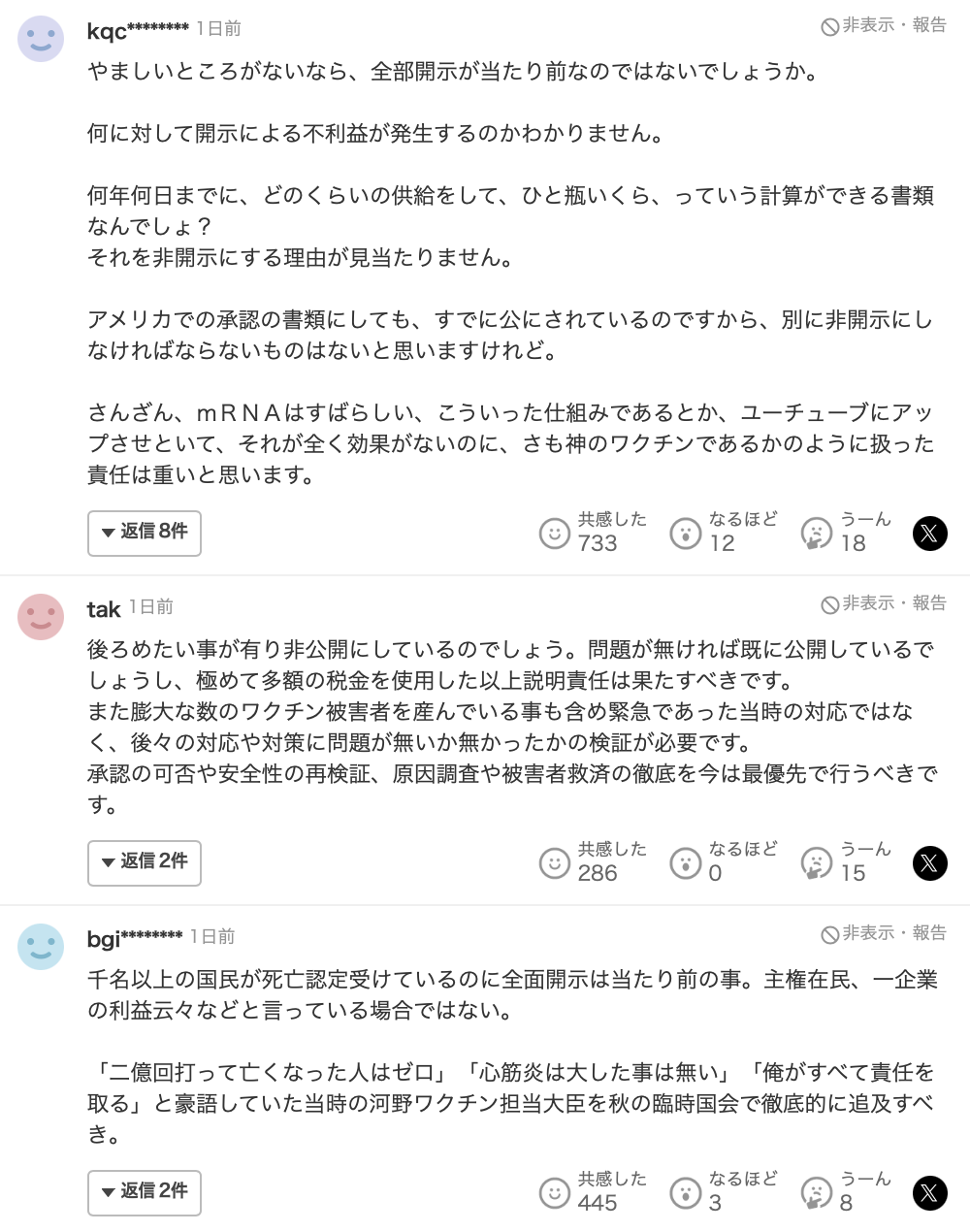Image resolution: width=970 pixels, height=1232 pixels.
Task: Expand the 2 replies under bgi's comment
Action: [145, 1192]
